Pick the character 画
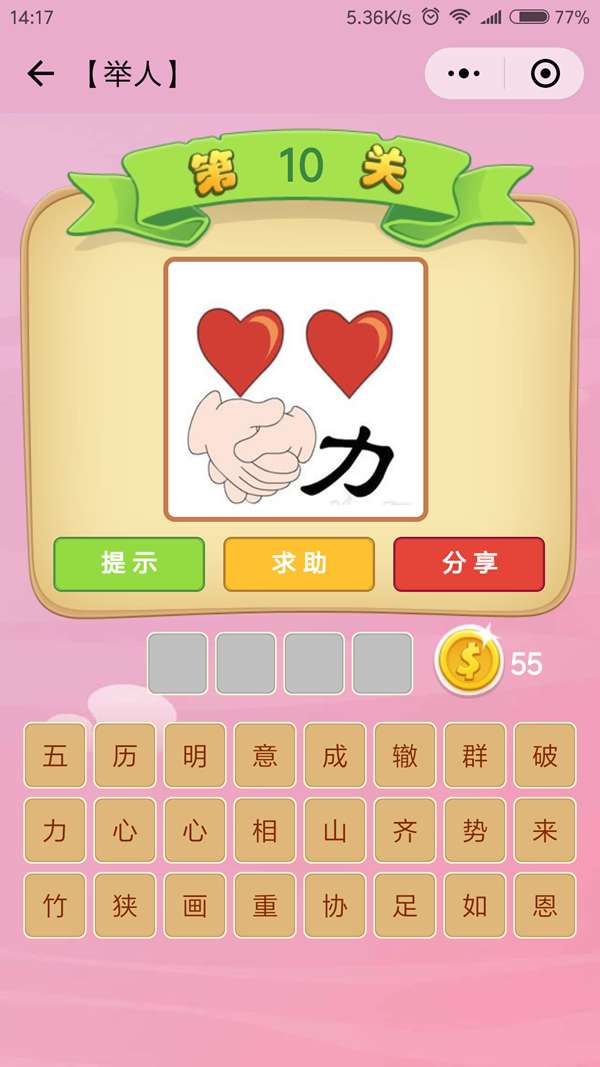This screenshot has width=600, height=1067. pyautogui.click(x=195, y=906)
